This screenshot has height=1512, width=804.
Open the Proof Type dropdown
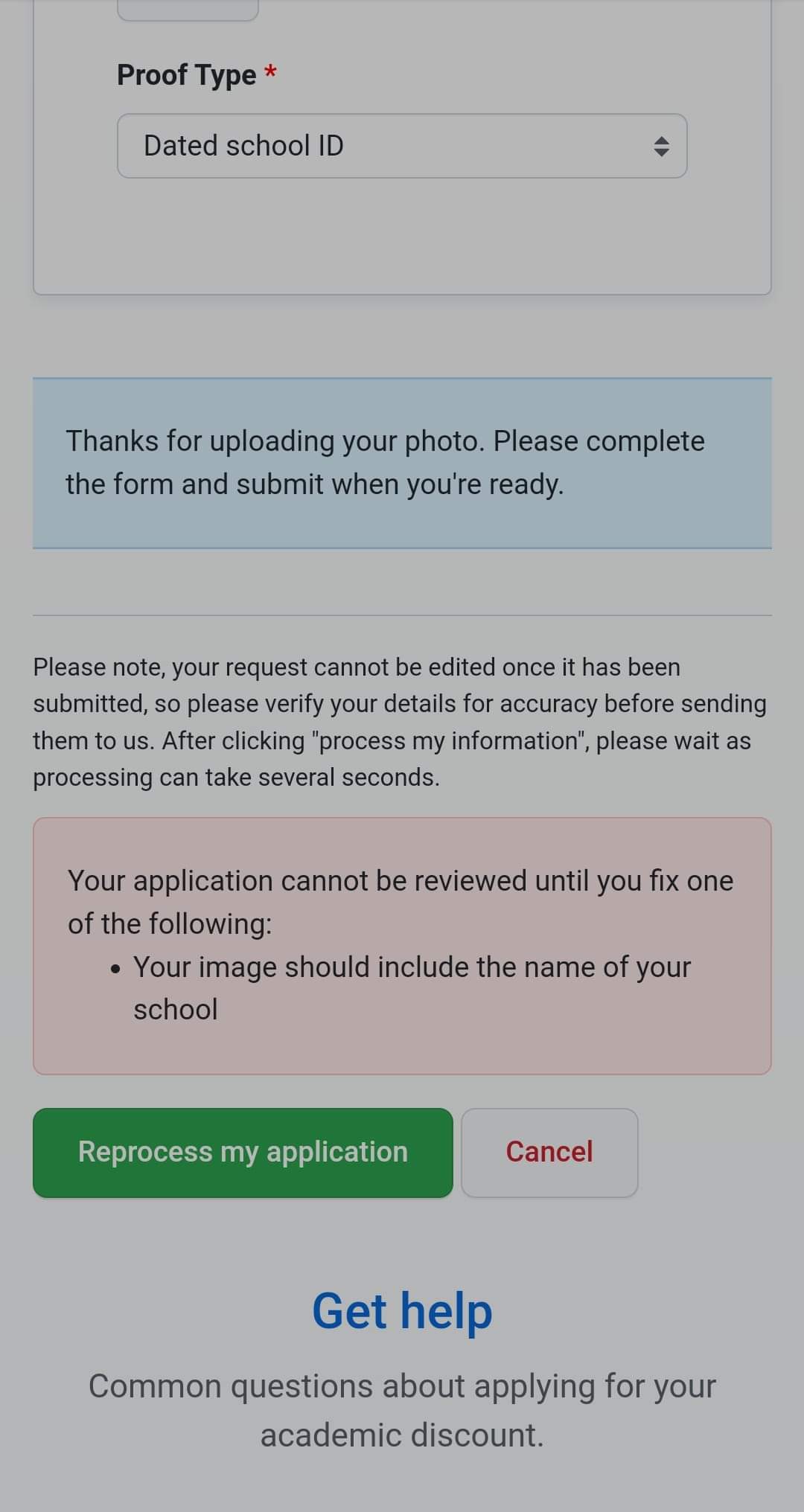click(x=401, y=146)
